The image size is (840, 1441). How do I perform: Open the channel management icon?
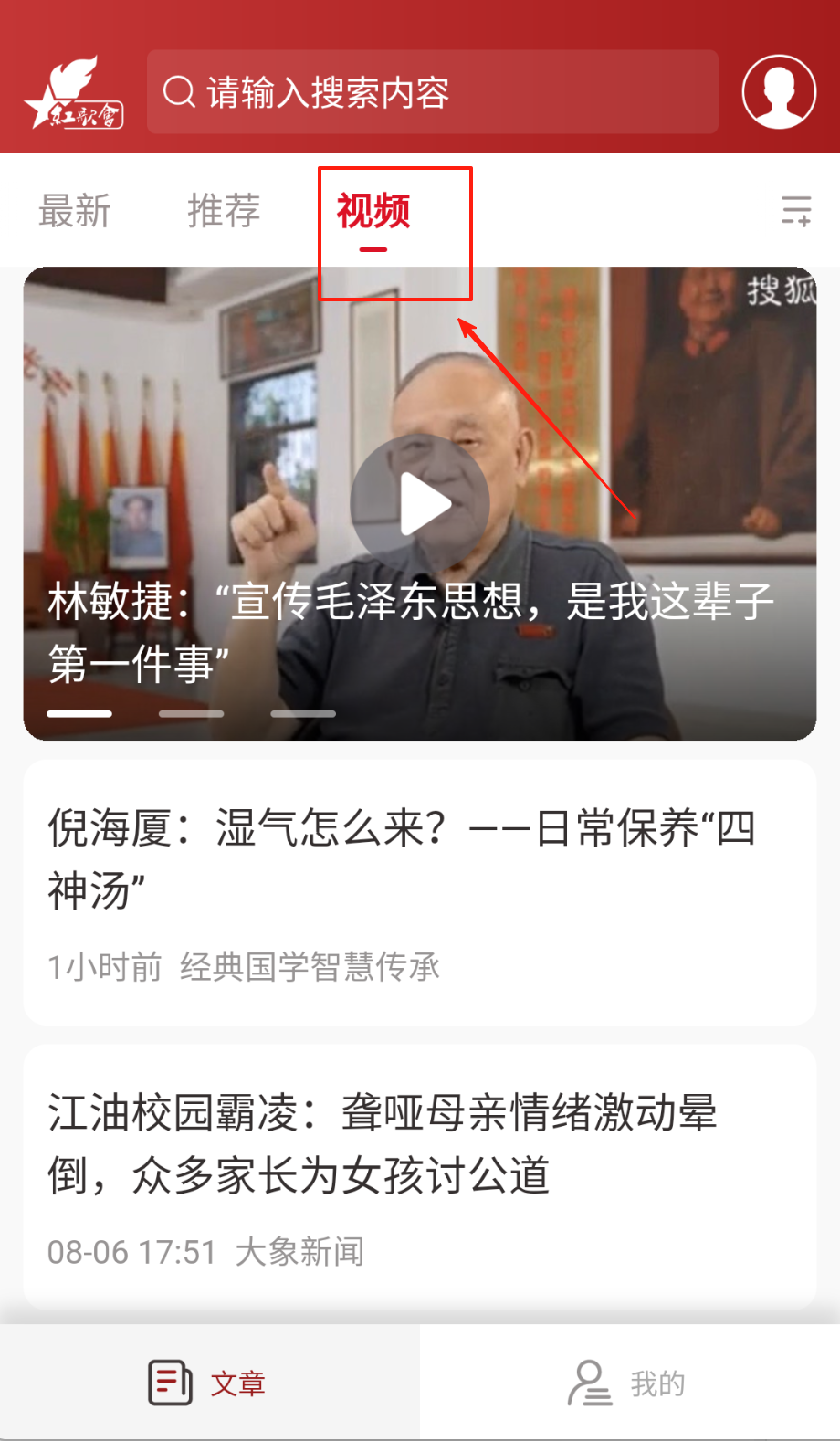tap(796, 211)
